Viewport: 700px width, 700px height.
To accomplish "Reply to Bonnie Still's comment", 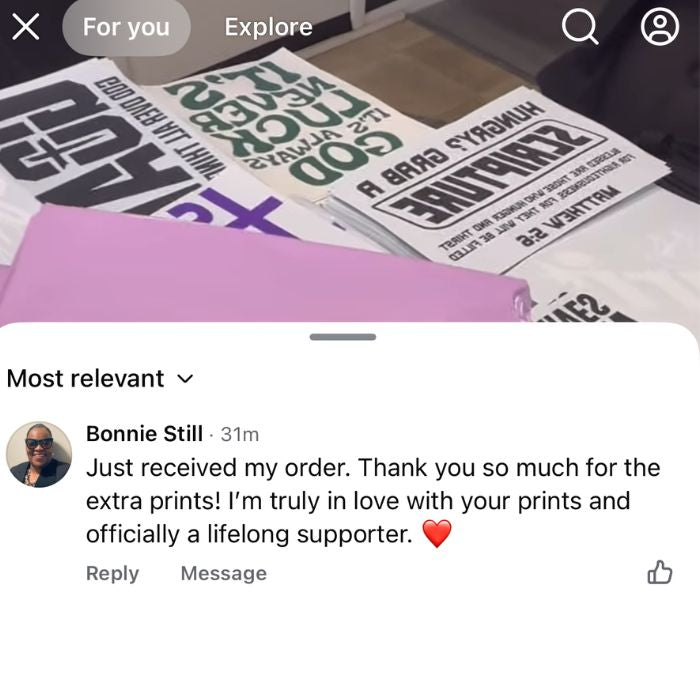I will [x=112, y=573].
